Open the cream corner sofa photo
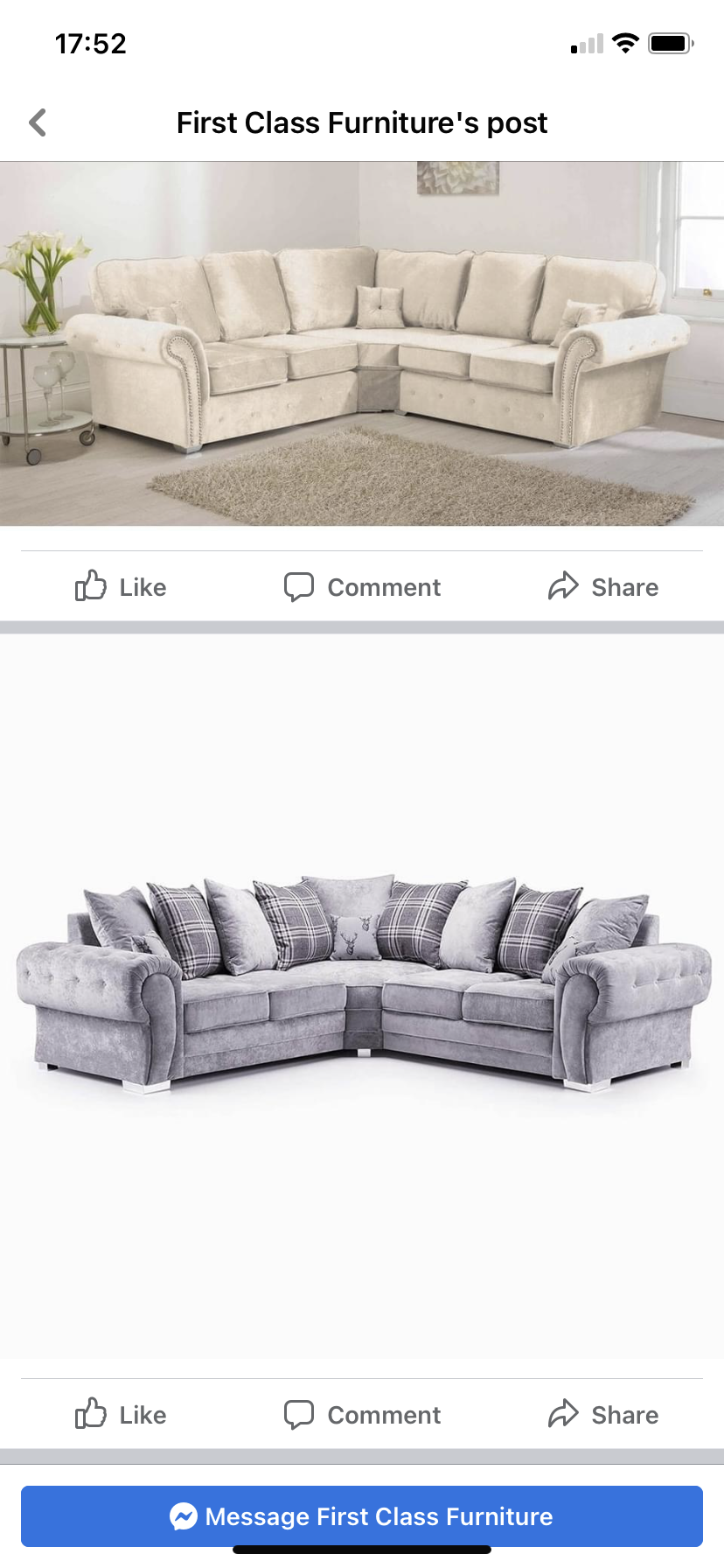724x1568 pixels. tap(362, 343)
